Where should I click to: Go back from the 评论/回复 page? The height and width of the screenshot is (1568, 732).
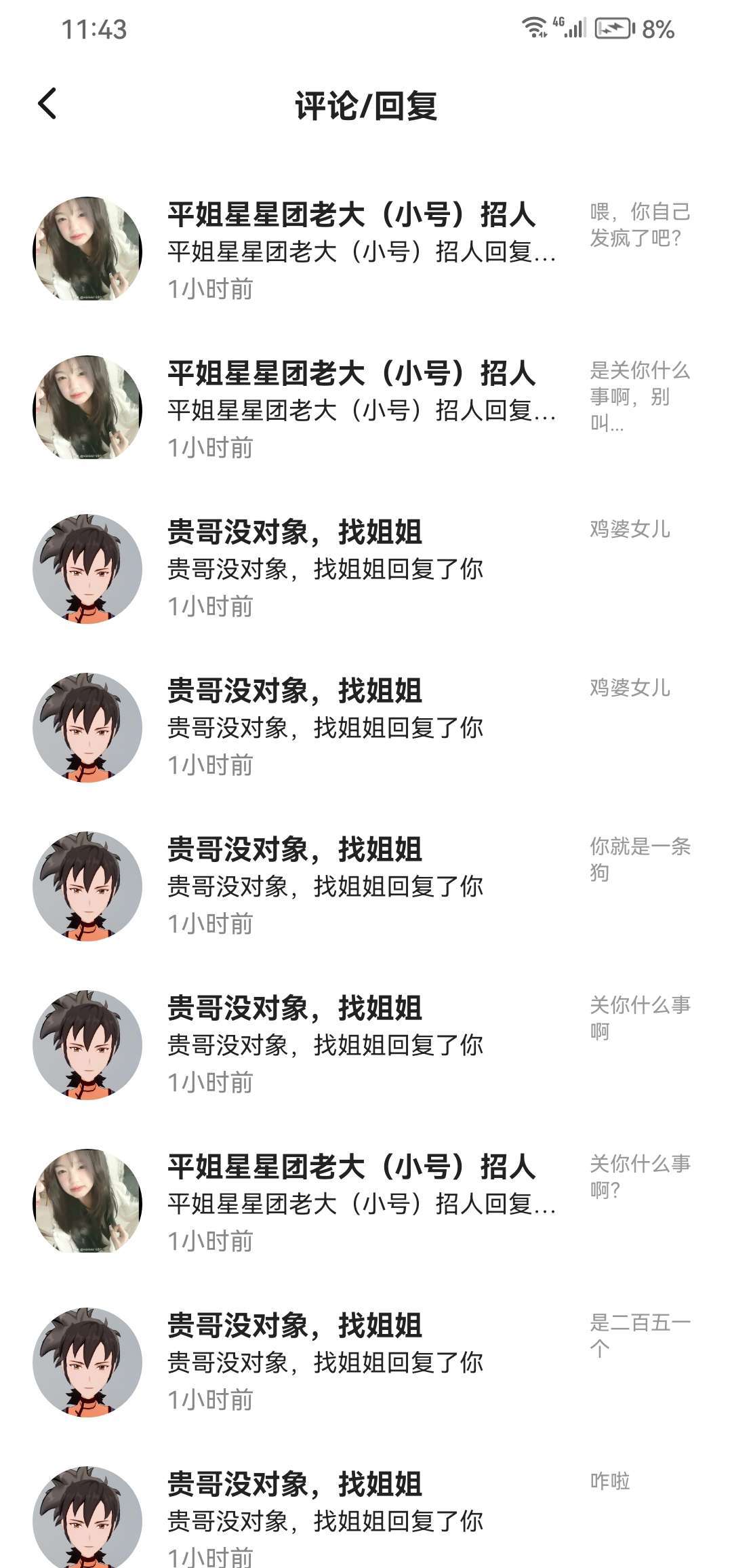coord(47,104)
